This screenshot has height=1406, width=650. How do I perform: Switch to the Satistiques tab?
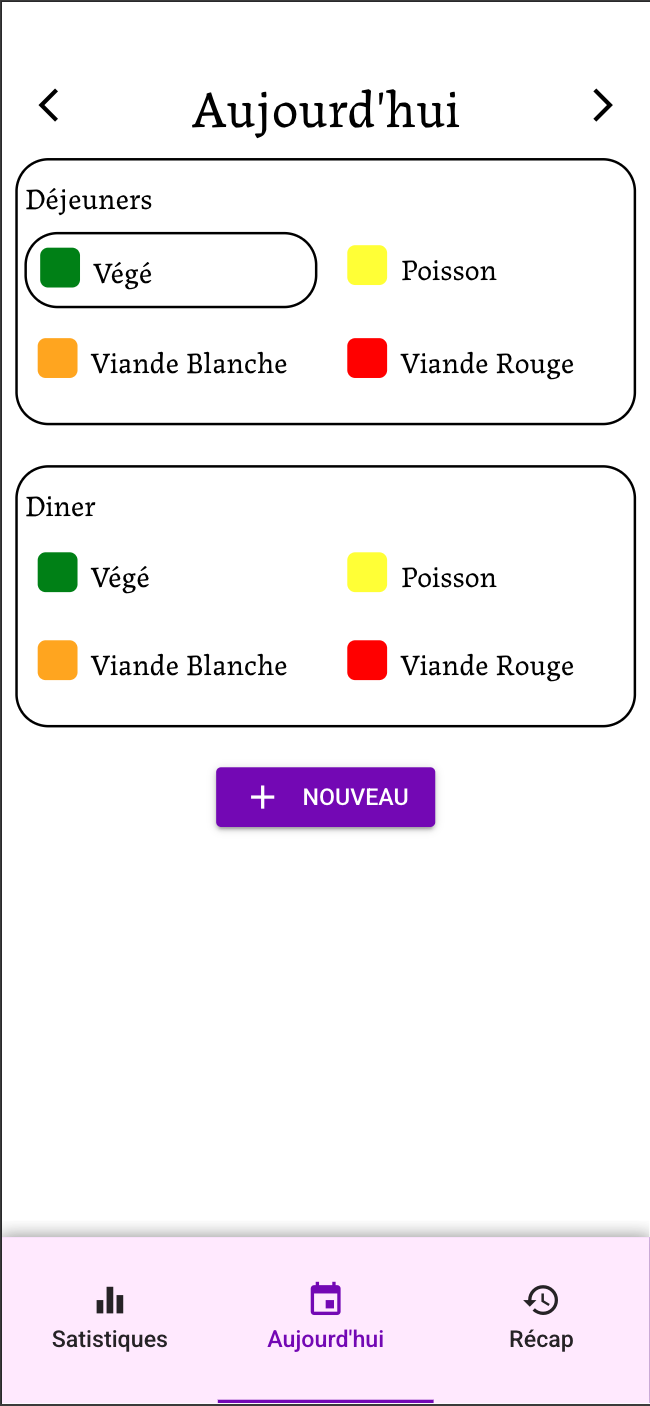[110, 1319]
